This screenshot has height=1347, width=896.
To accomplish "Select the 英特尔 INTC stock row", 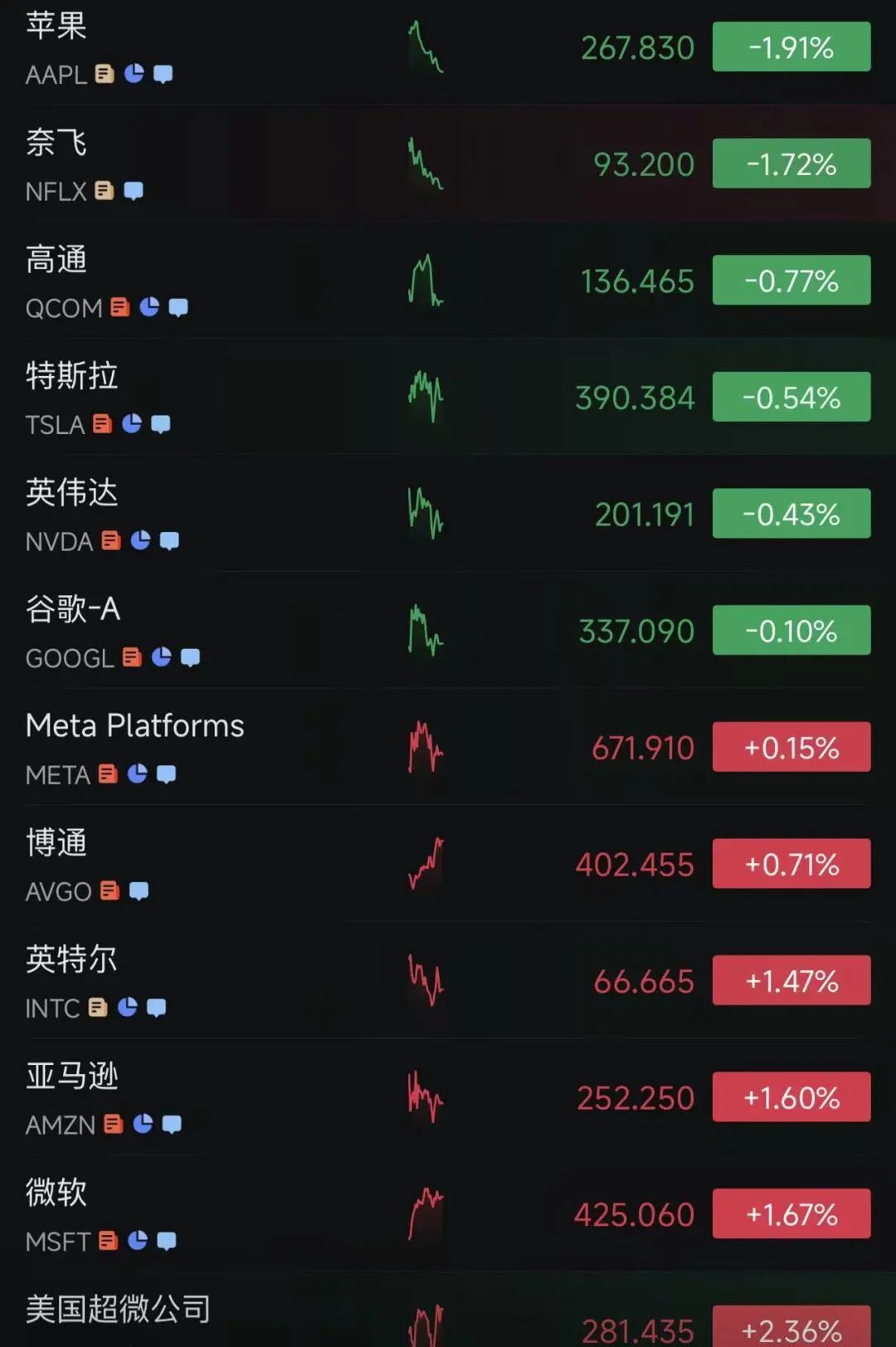I will tap(249, 982).
